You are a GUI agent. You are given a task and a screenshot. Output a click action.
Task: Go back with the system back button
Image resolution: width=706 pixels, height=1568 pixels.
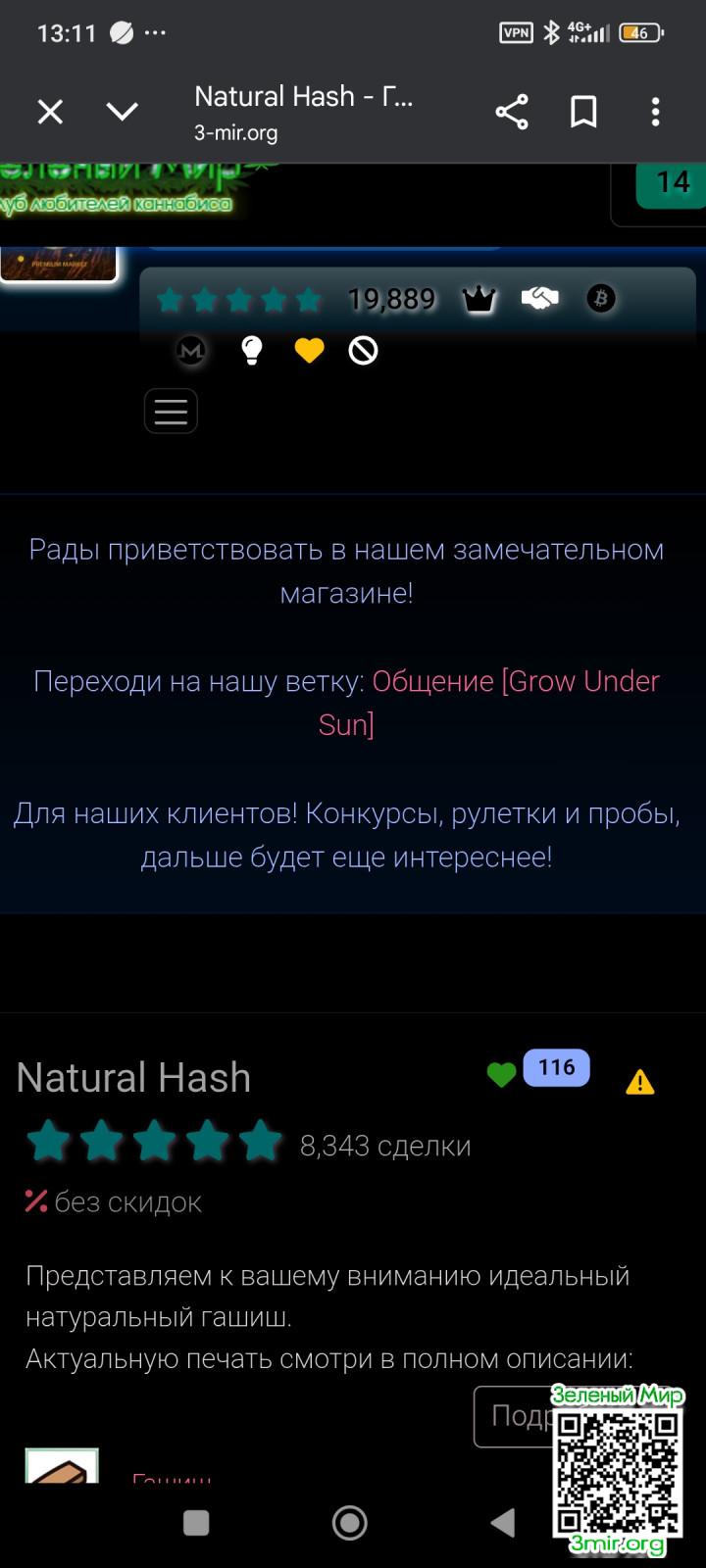point(503,1523)
